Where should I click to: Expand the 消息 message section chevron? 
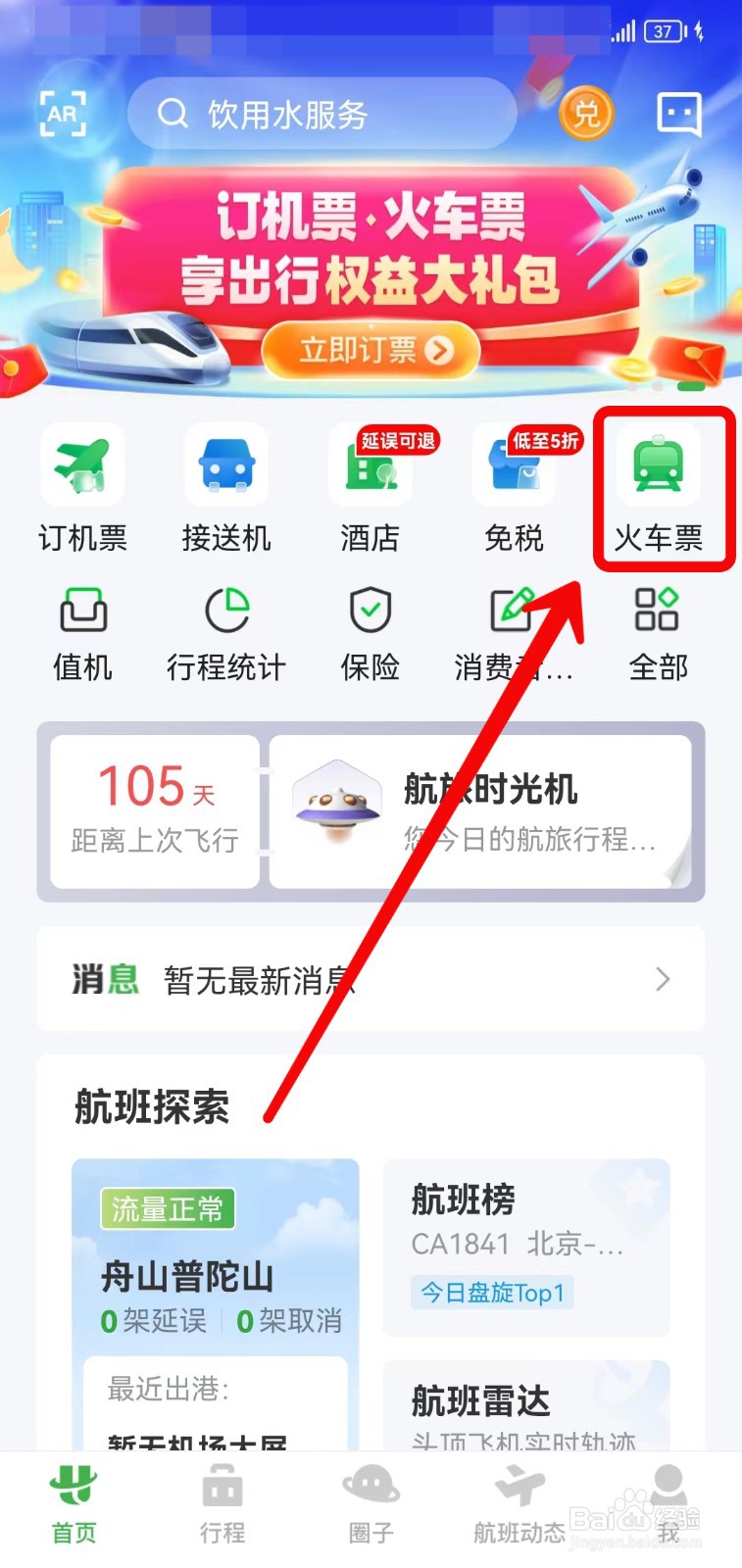[662, 979]
